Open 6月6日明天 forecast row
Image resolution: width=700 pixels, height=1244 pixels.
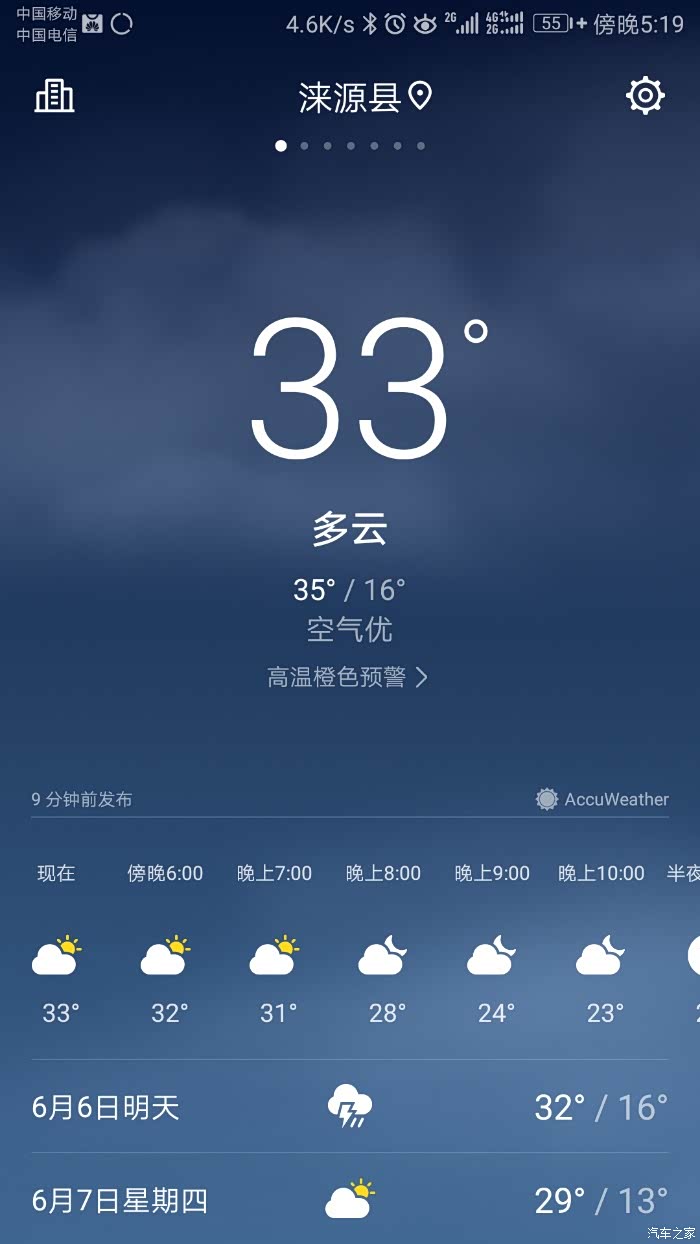click(350, 1107)
